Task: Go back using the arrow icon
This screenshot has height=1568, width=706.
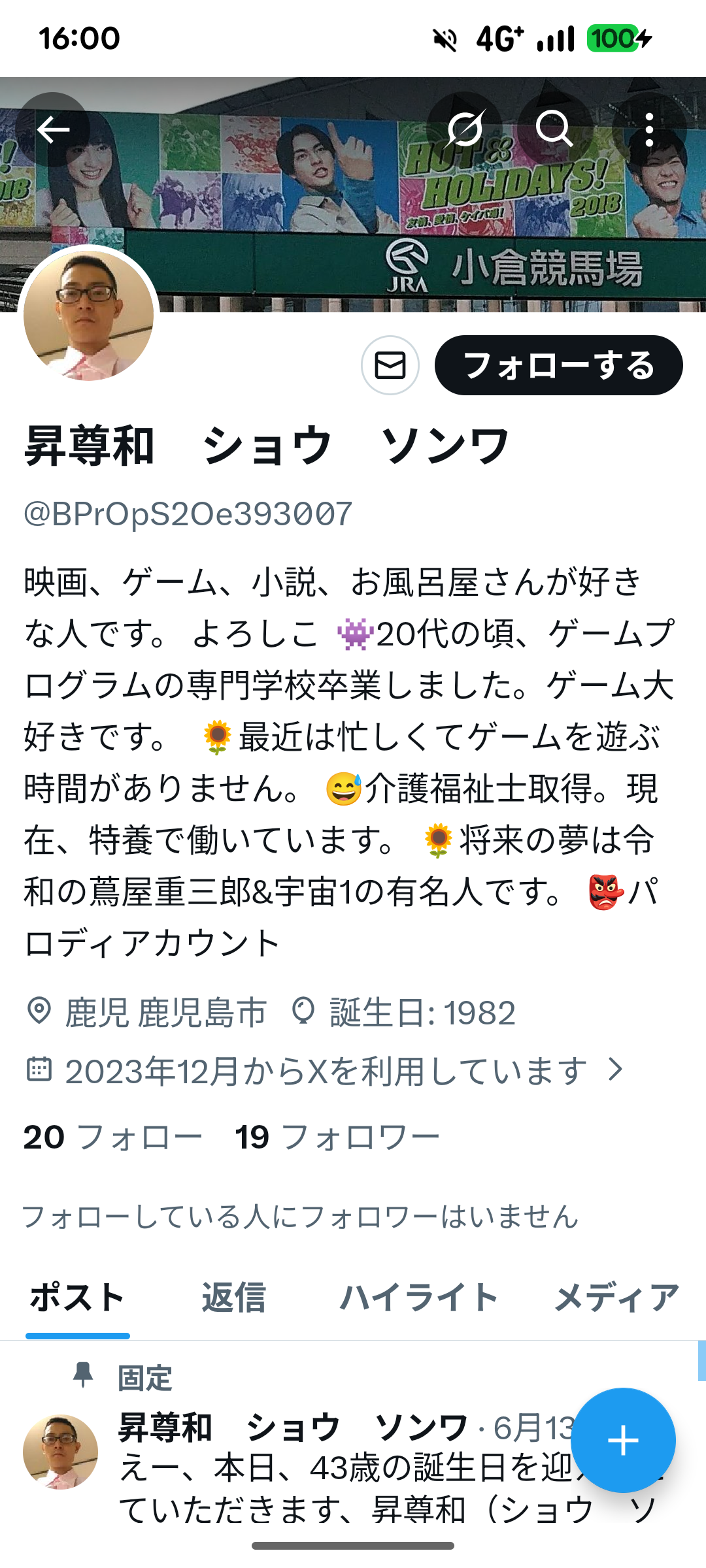Action: [x=53, y=129]
